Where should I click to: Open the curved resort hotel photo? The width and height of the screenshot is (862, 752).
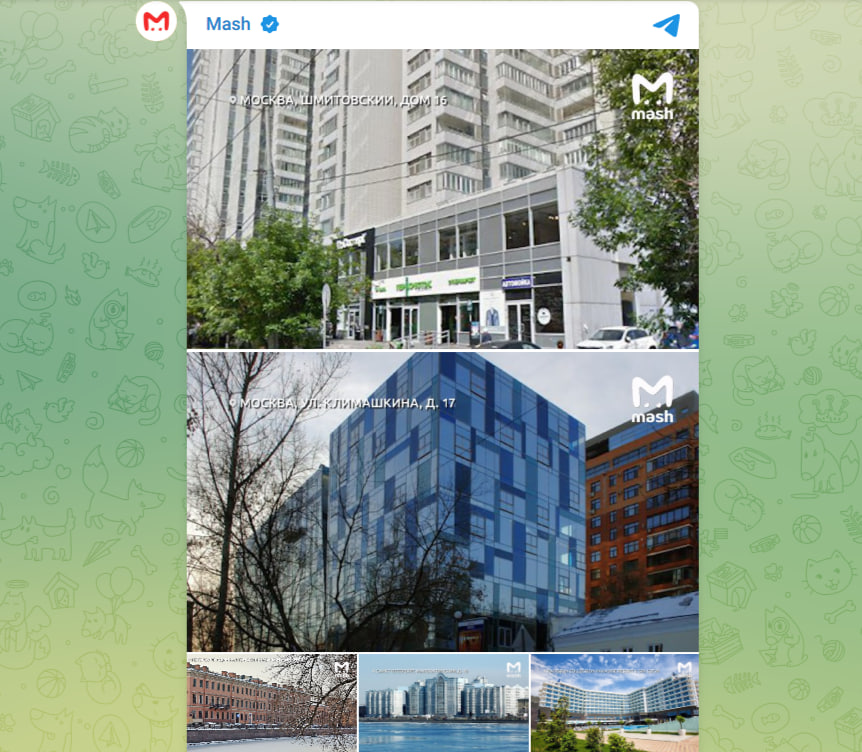[614, 702]
